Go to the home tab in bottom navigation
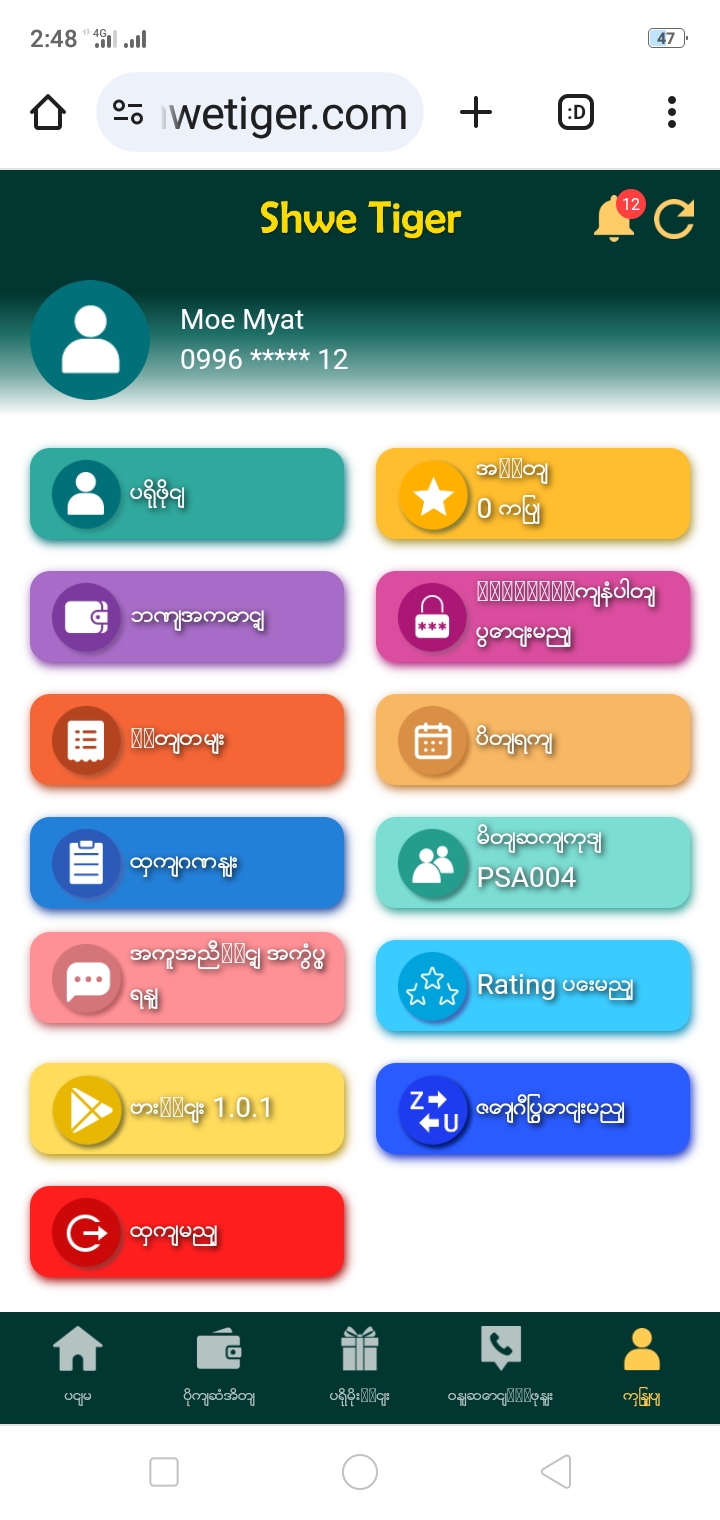 78,1366
